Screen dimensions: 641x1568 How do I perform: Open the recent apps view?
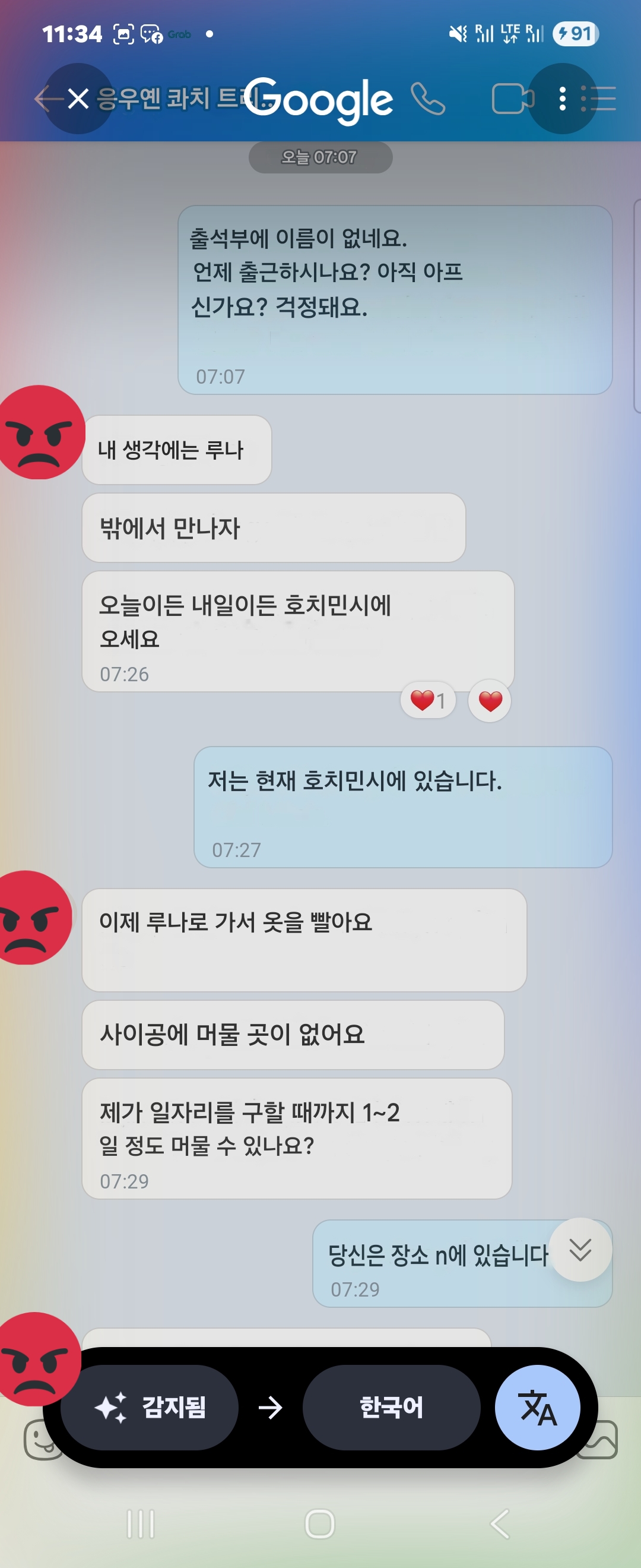[x=141, y=1523]
